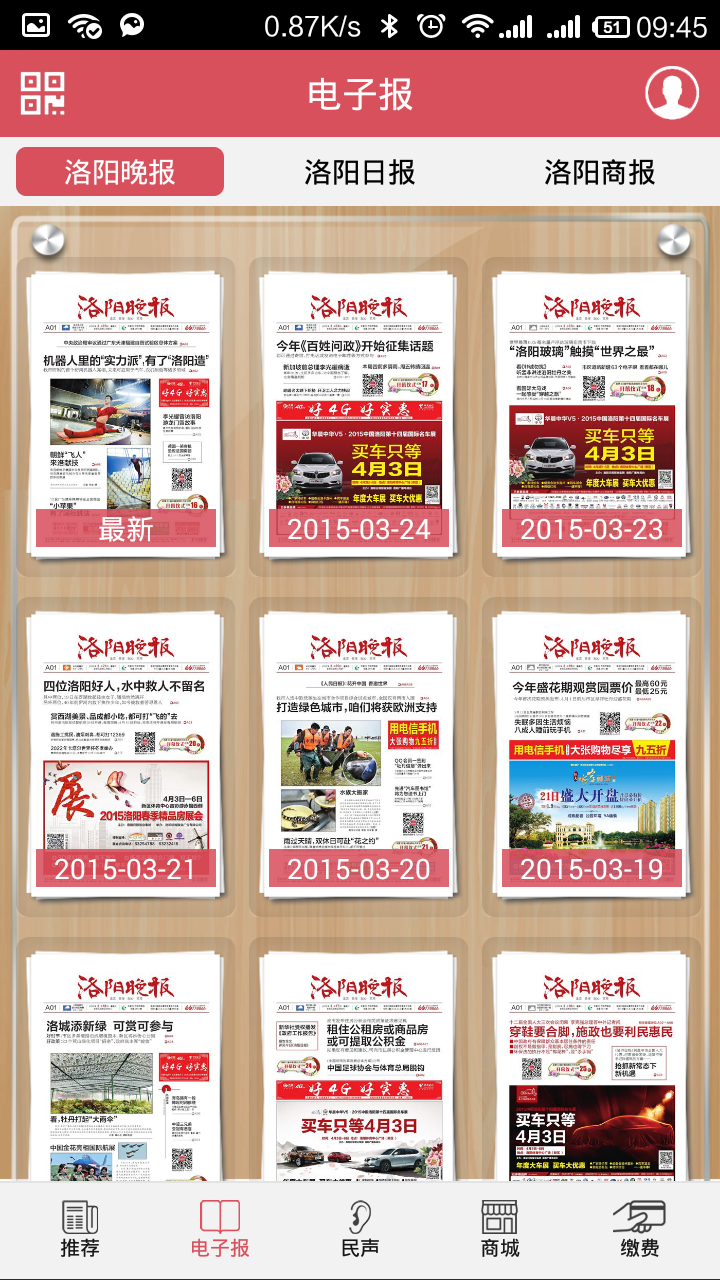Select the 电子报 bottom tab
The height and width of the screenshot is (1280, 720).
pos(220,1230)
